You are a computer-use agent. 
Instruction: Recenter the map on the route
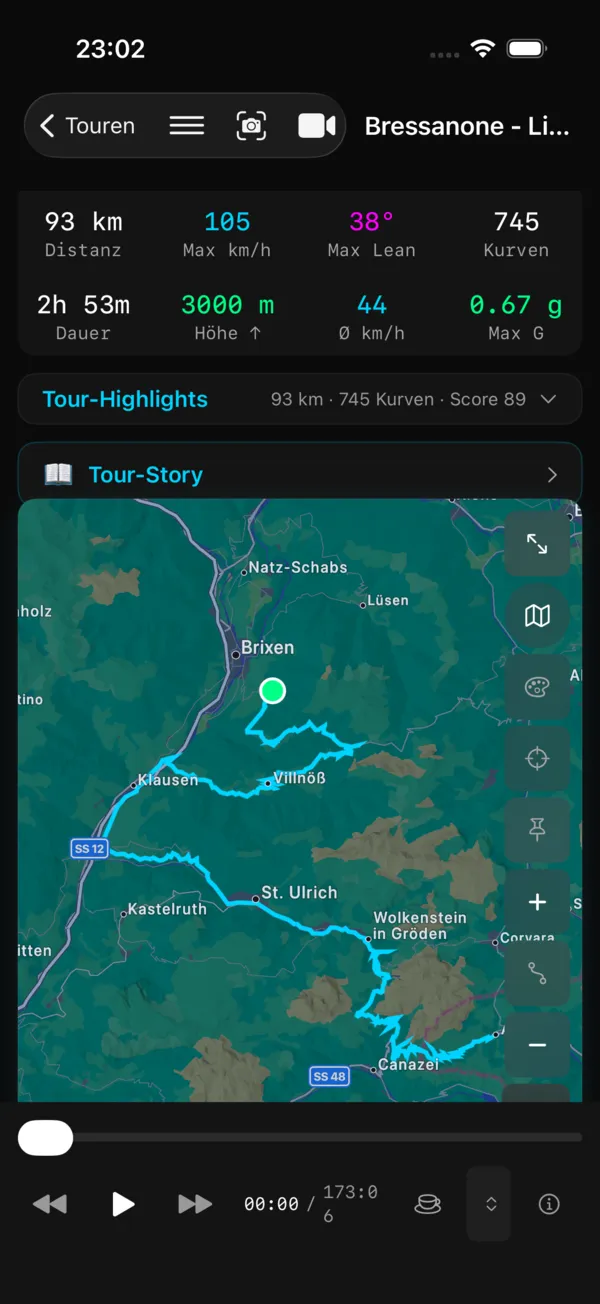click(x=537, y=759)
